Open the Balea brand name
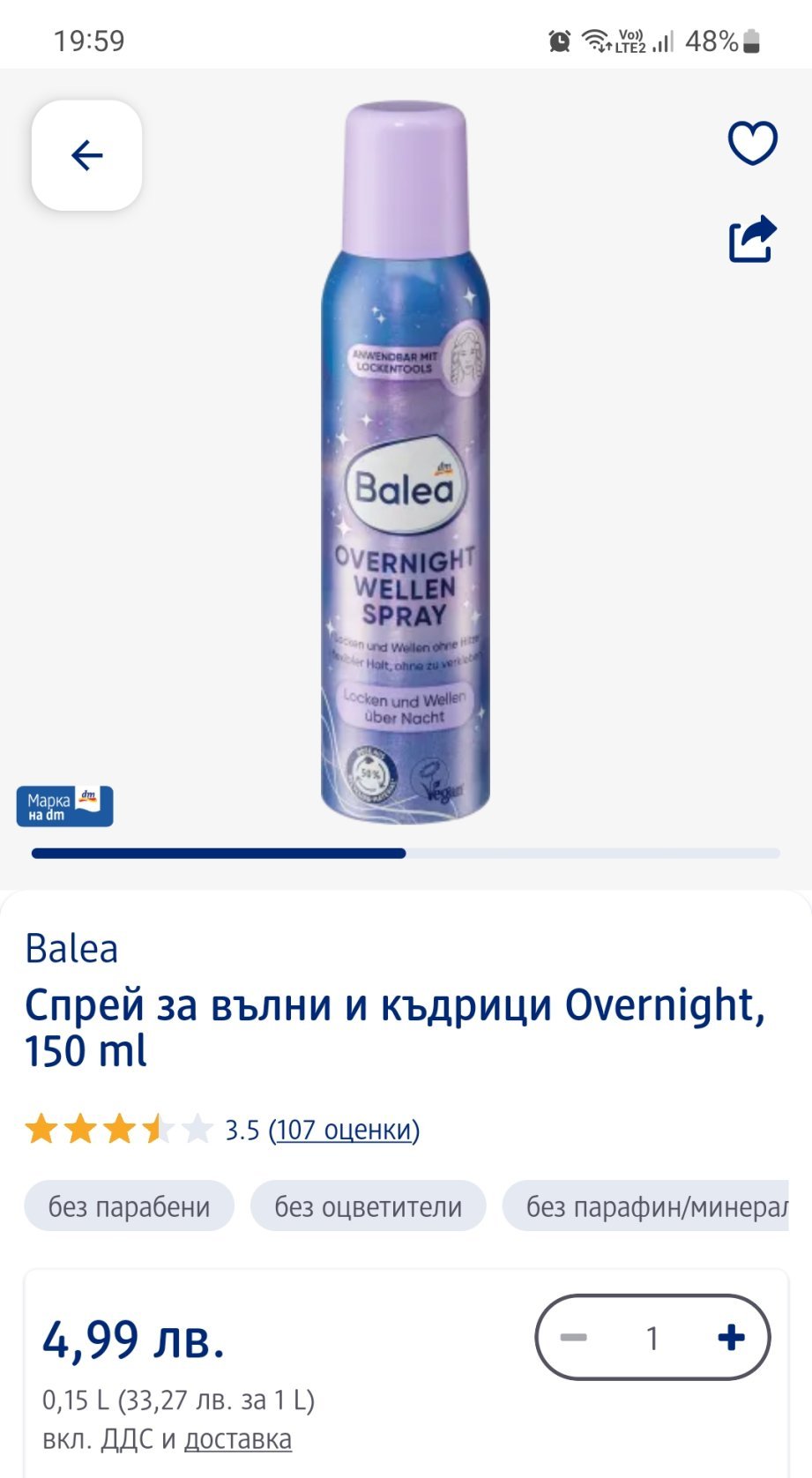The height and width of the screenshot is (1478, 812). pos(71,949)
